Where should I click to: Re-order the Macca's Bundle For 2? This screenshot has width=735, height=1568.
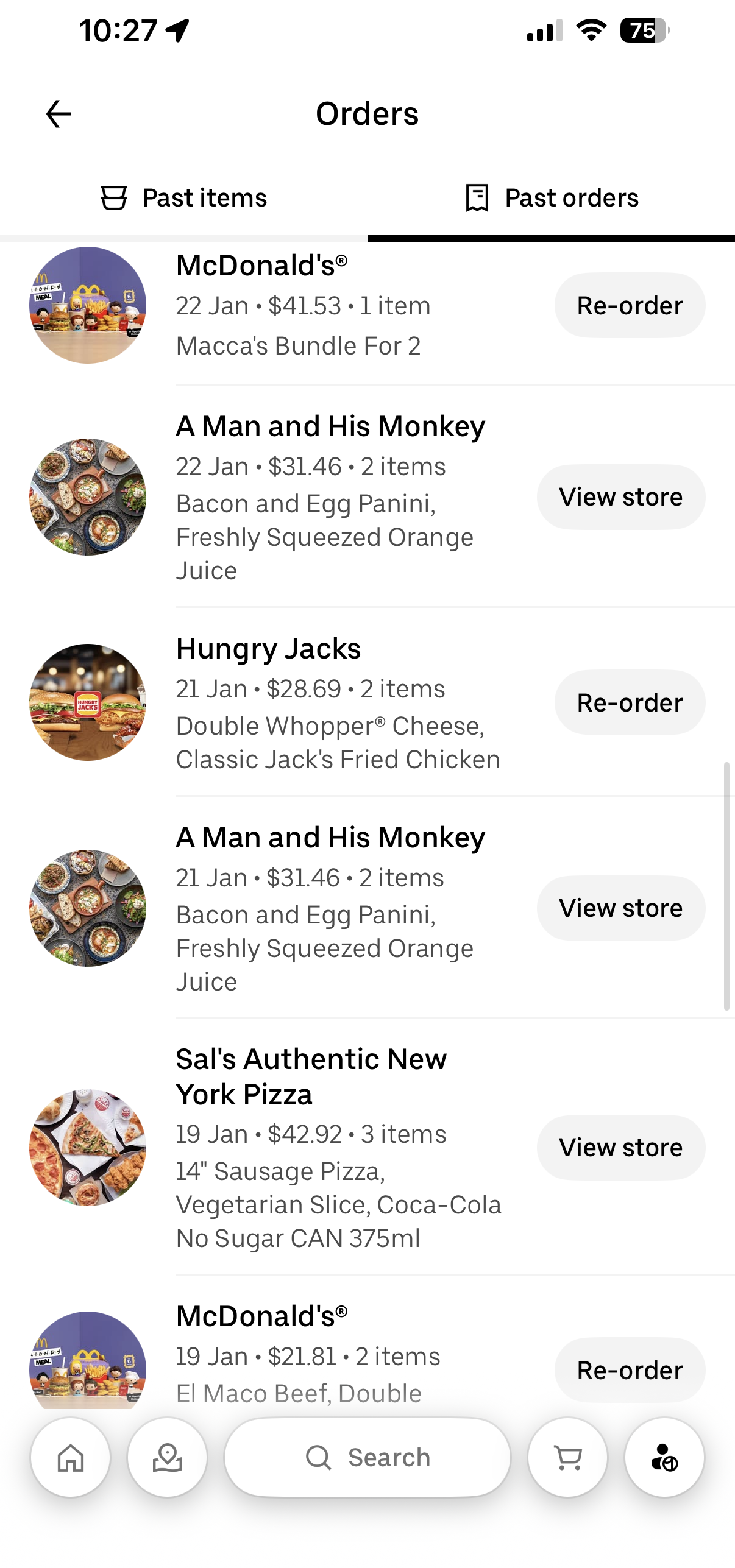pyautogui.click(x=630, y=305)
